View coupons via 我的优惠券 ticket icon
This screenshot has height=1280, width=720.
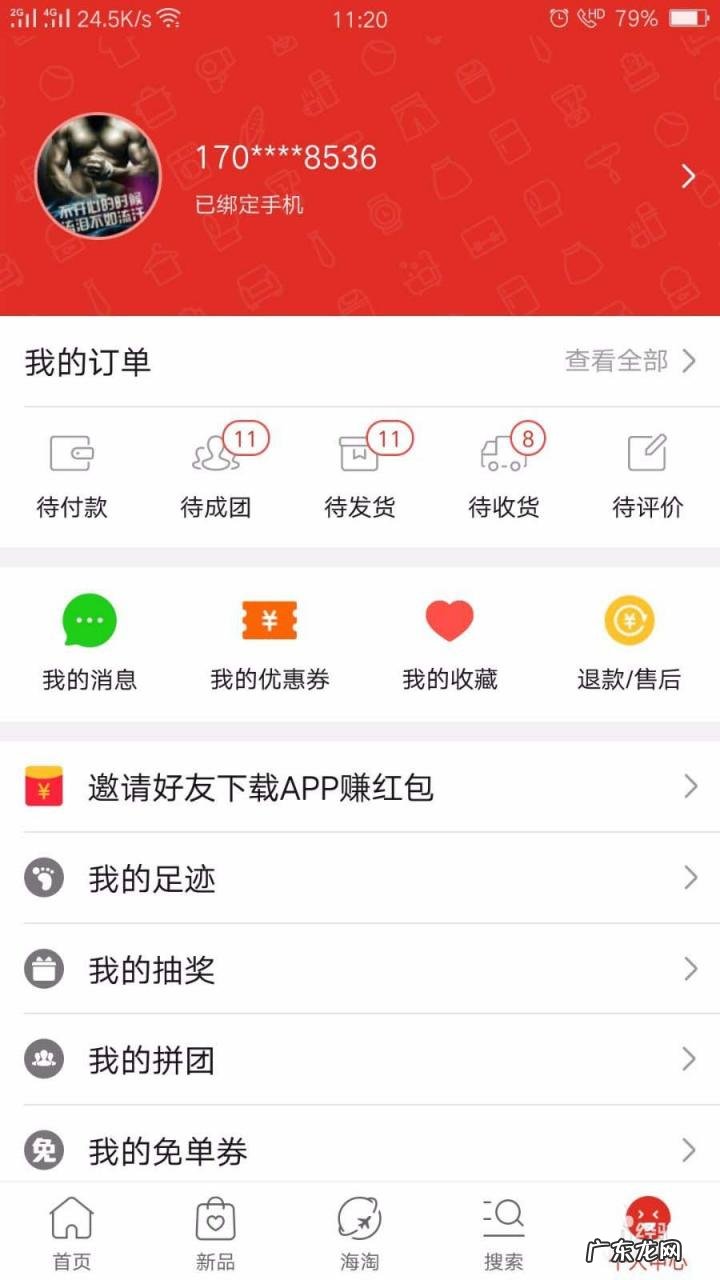click(270, 620)
